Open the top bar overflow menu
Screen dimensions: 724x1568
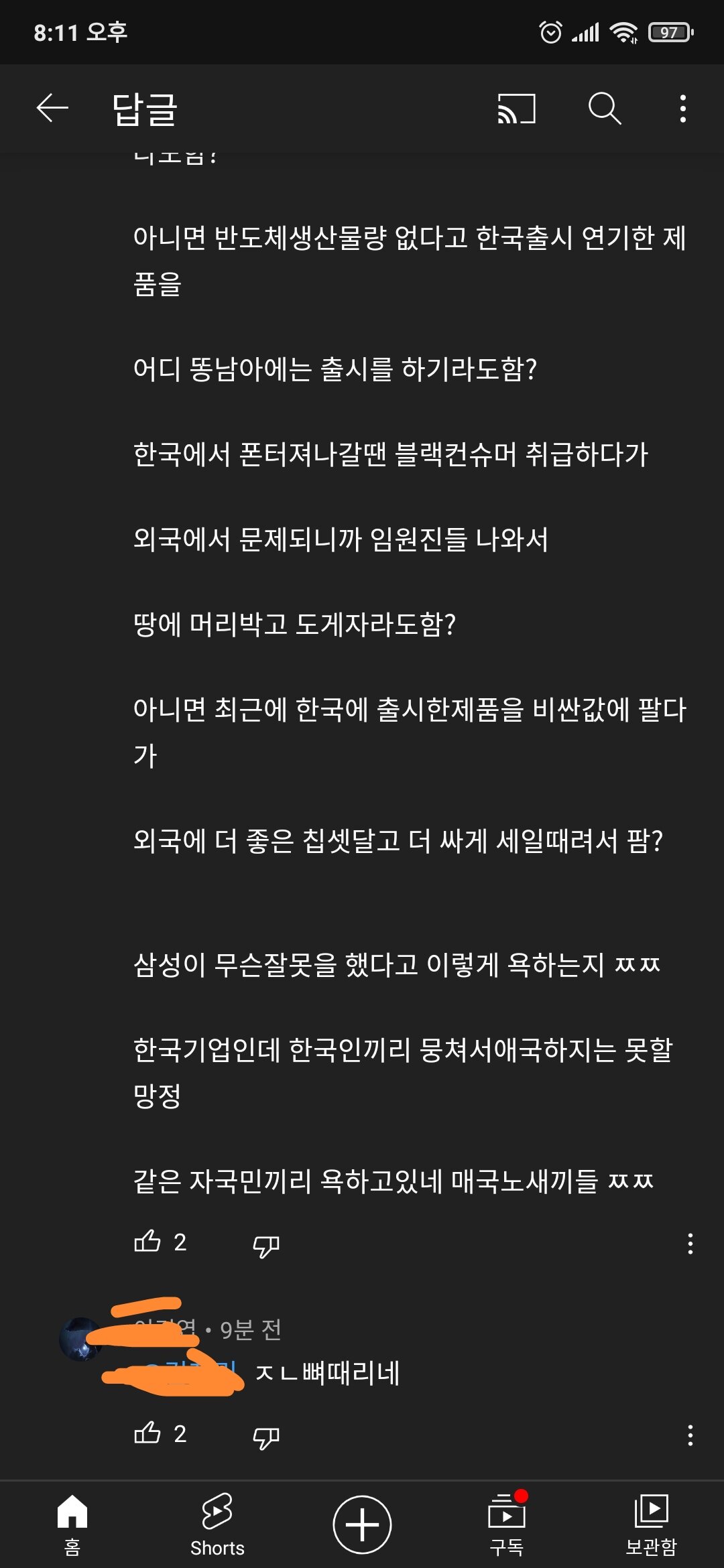tap(682, 109)
